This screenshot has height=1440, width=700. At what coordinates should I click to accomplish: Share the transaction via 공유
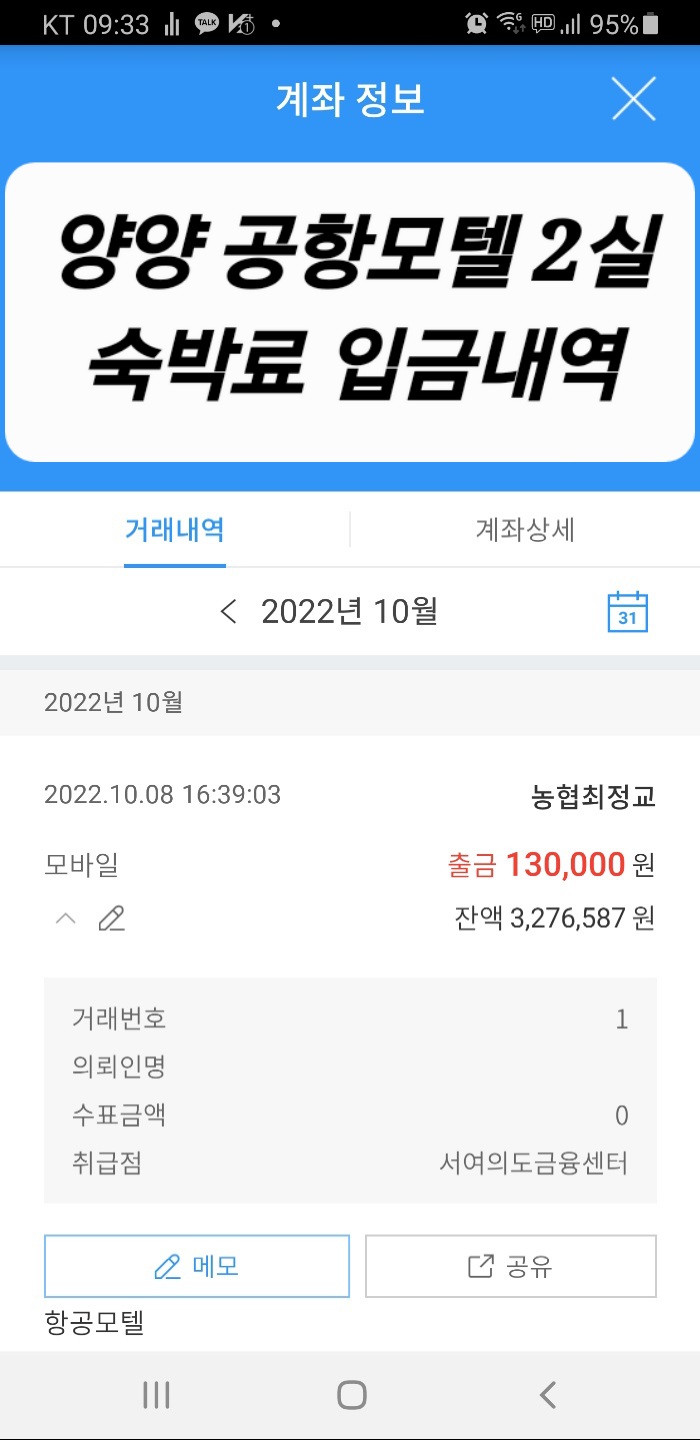coord(511,1266)
